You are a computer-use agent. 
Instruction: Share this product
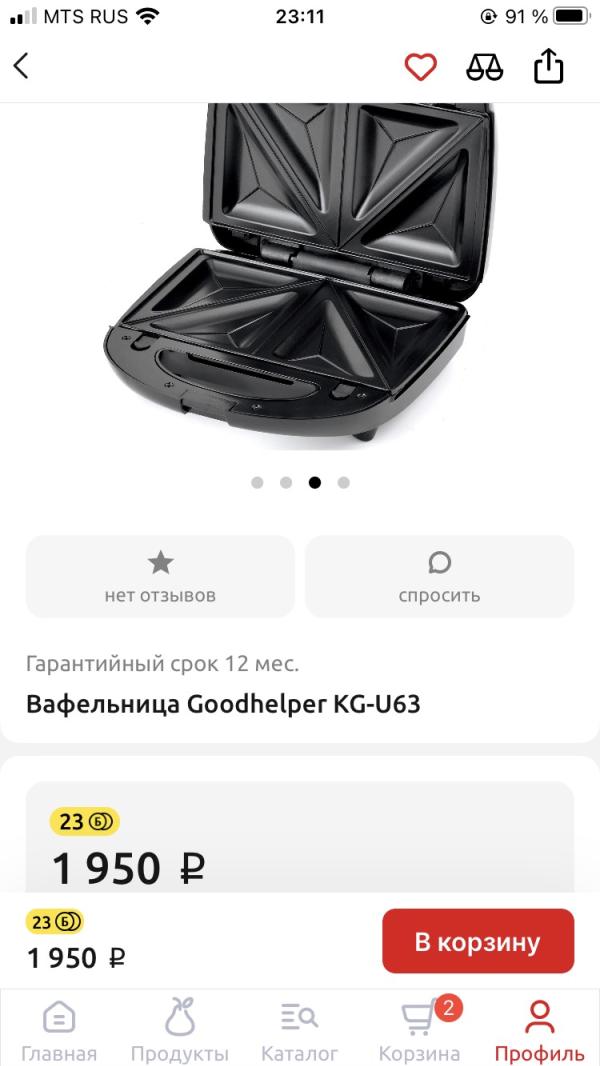click(x=548, y=67)
